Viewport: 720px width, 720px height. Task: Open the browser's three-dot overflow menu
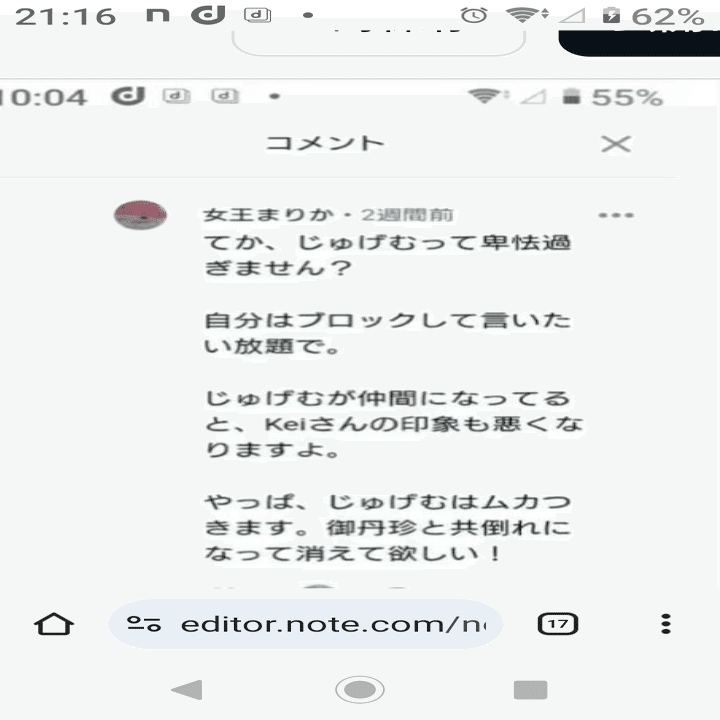(x=666, y=625)
